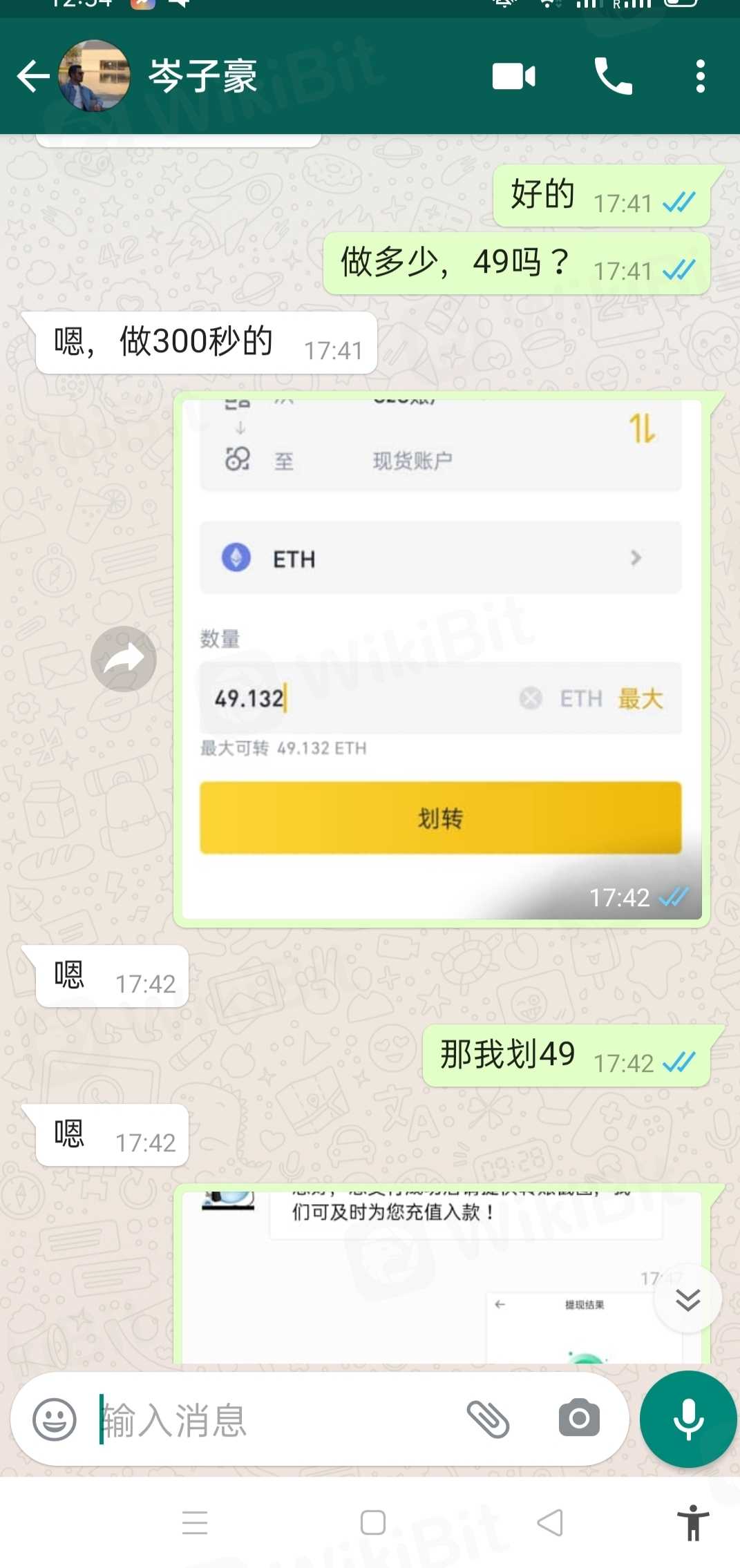This screenshot has height=1568, width=740.
Task: Start a video call with 岑子豪
Action: coord(513,76)
